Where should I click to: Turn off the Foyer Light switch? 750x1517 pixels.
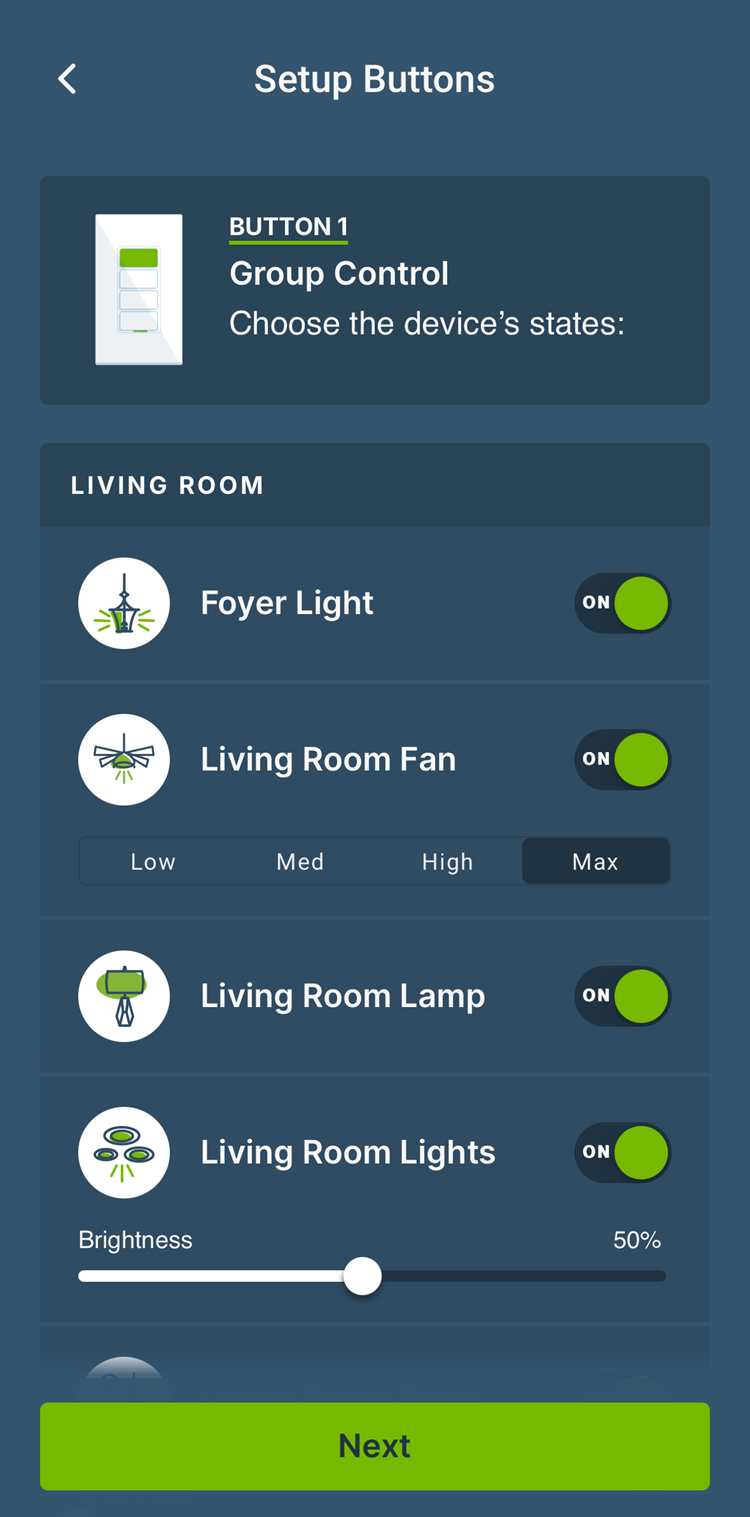(x=622, y=603)
